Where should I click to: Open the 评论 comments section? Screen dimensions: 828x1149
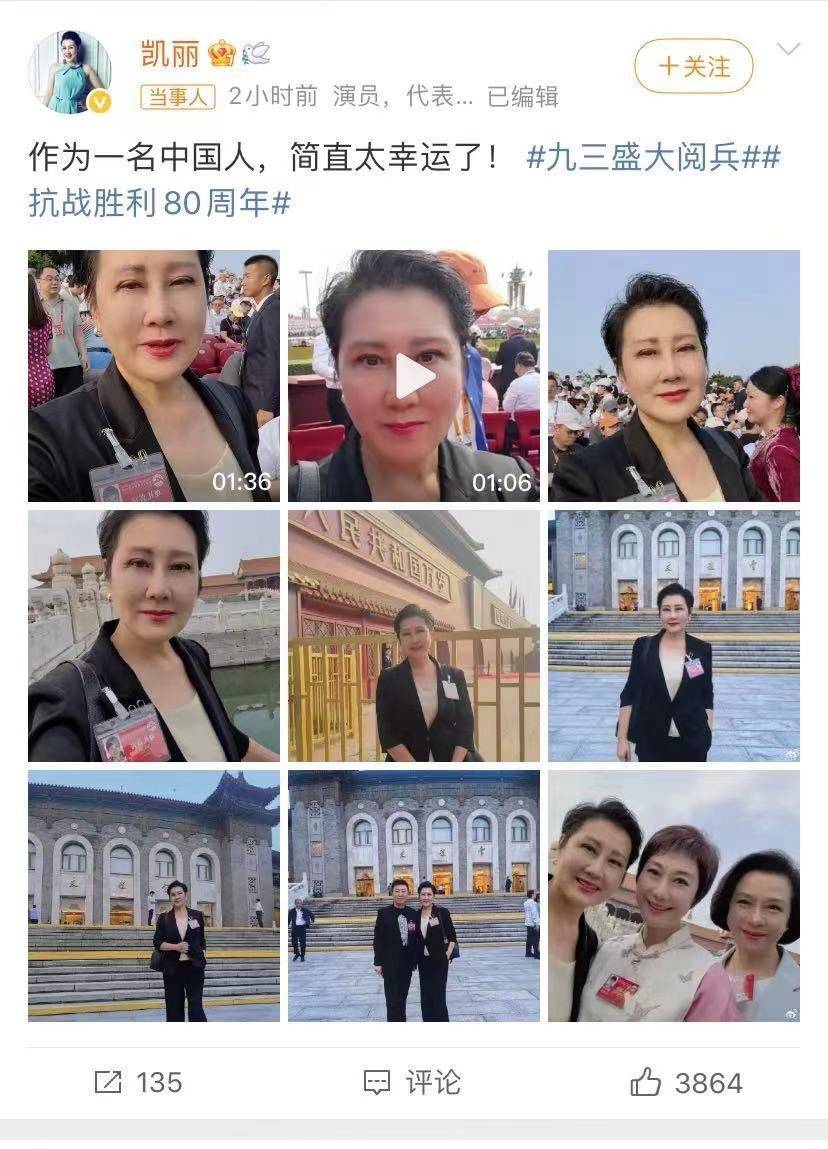click(x=413, y=1082)
